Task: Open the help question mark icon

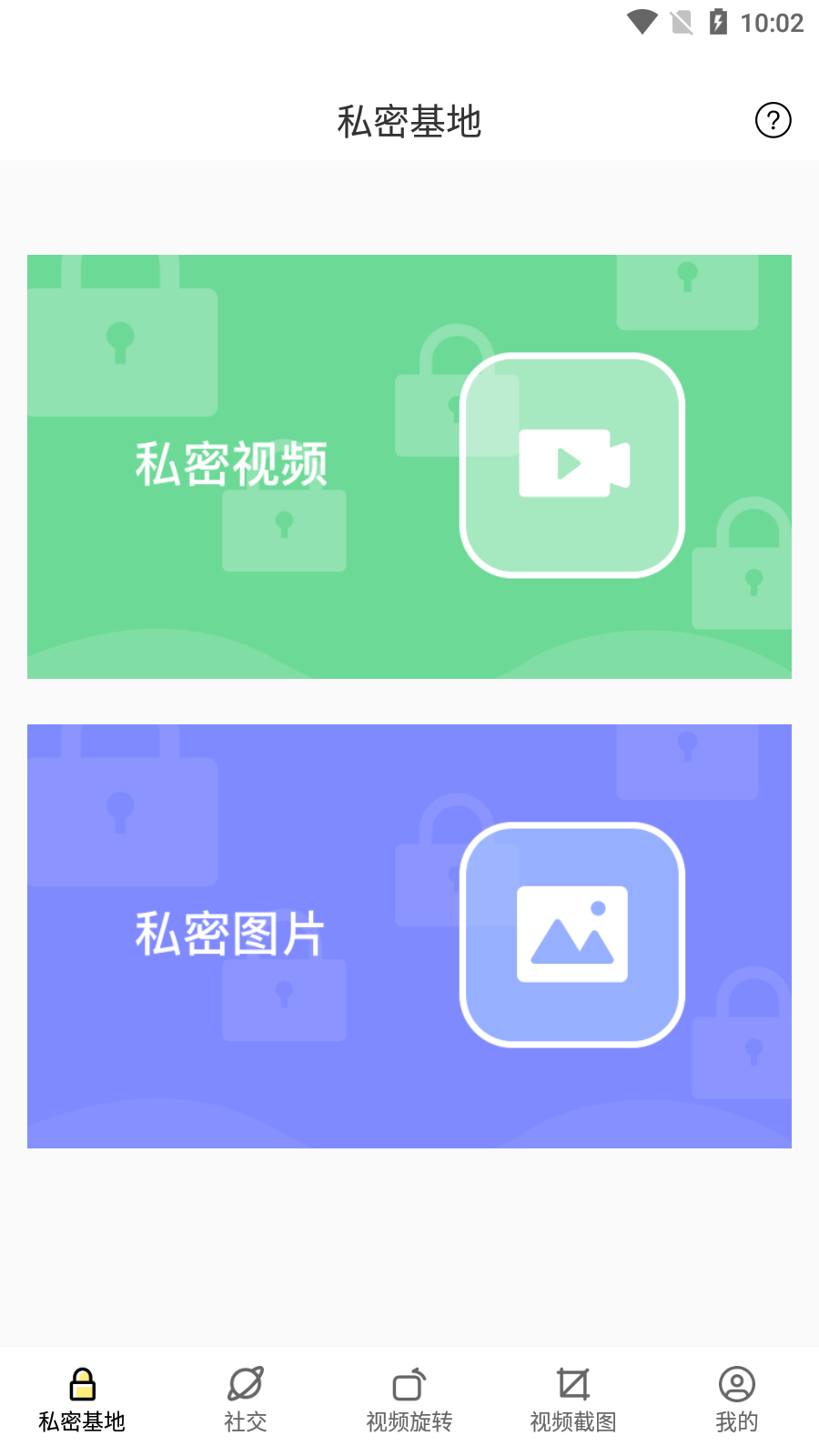Action: tap(773, 120)
